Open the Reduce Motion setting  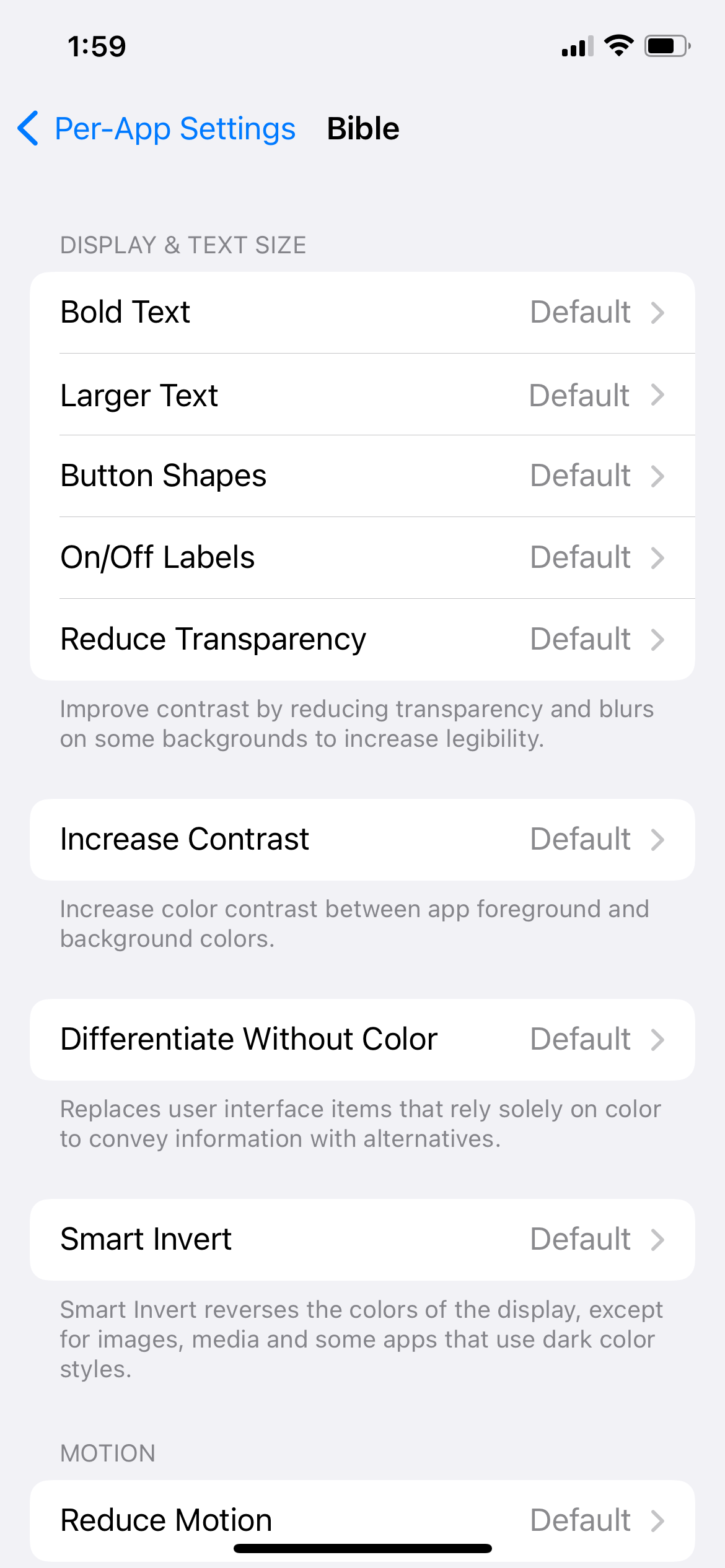[362, 1518]
